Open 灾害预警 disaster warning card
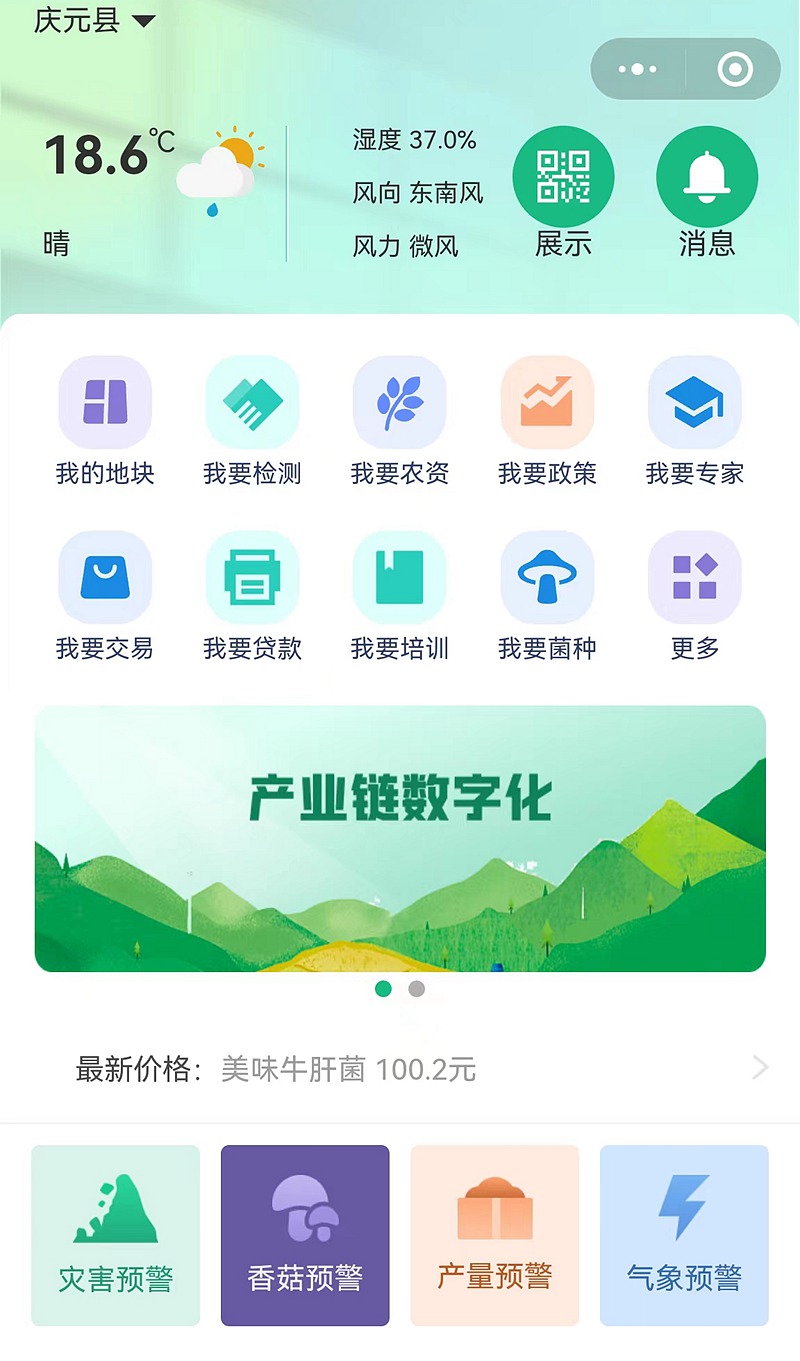Viewport: 800px width, 1361px height. 115,1235
